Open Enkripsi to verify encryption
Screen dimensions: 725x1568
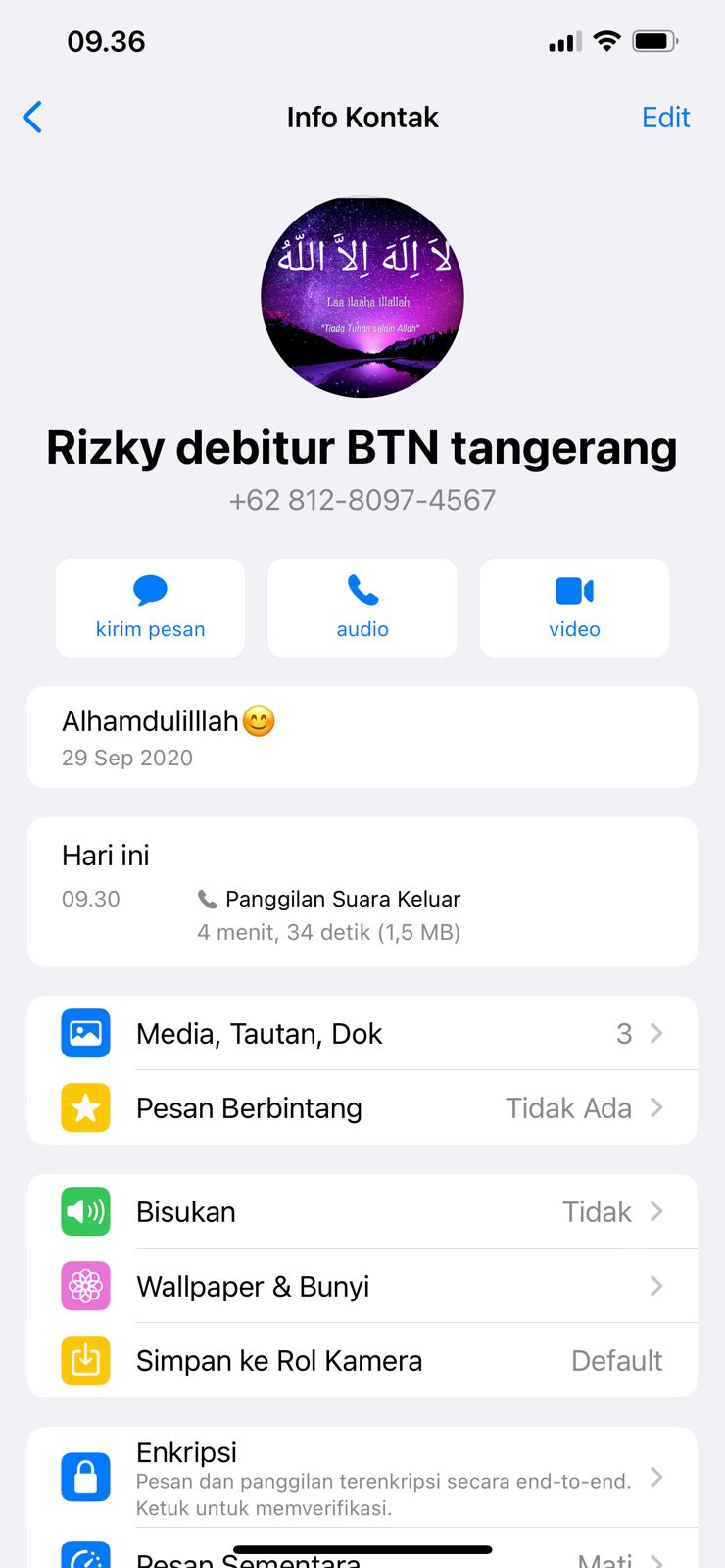[362, 1478]
